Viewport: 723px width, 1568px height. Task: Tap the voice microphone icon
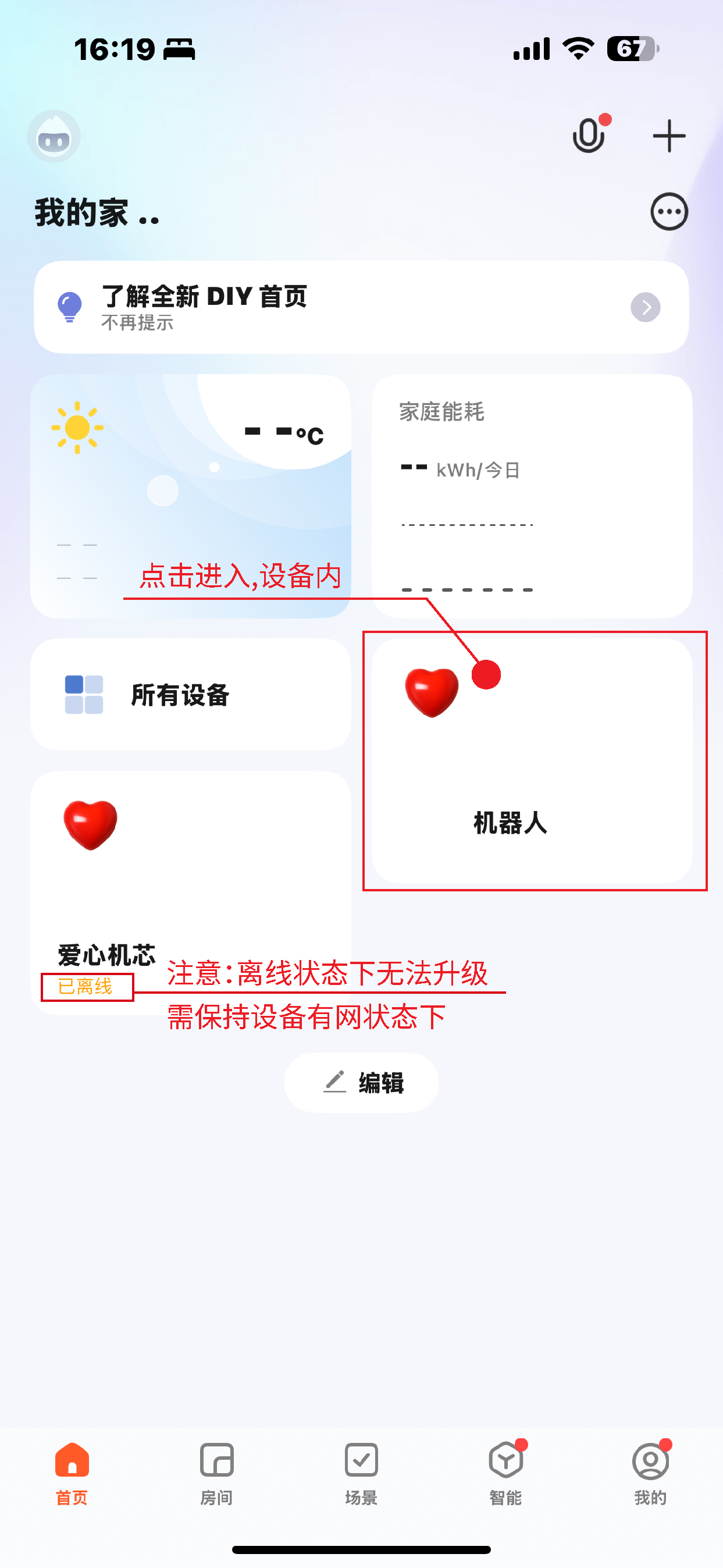tap(588, 135)
